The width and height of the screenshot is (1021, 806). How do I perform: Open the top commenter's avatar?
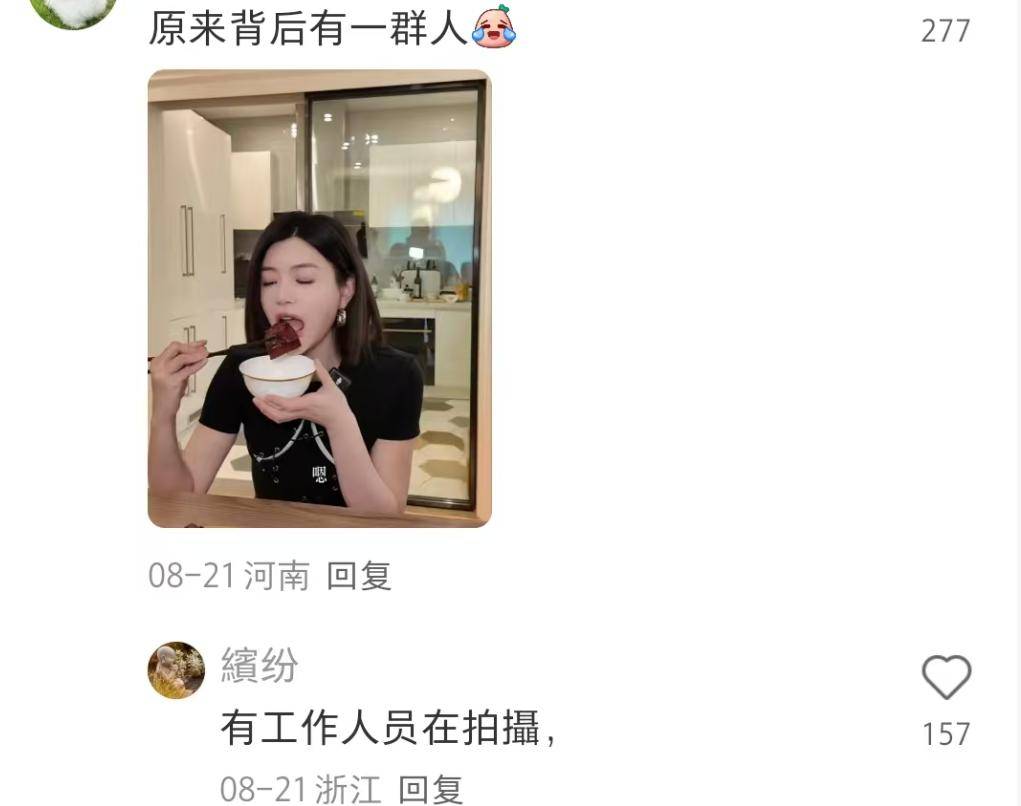73,12
